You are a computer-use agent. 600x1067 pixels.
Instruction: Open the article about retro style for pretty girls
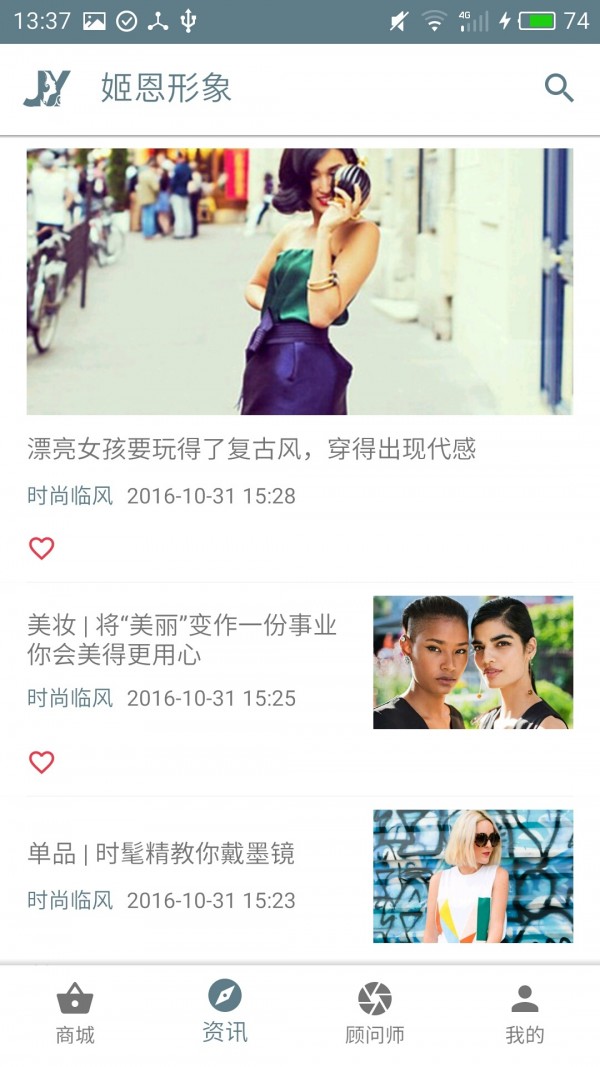click(x=251, y=449)
